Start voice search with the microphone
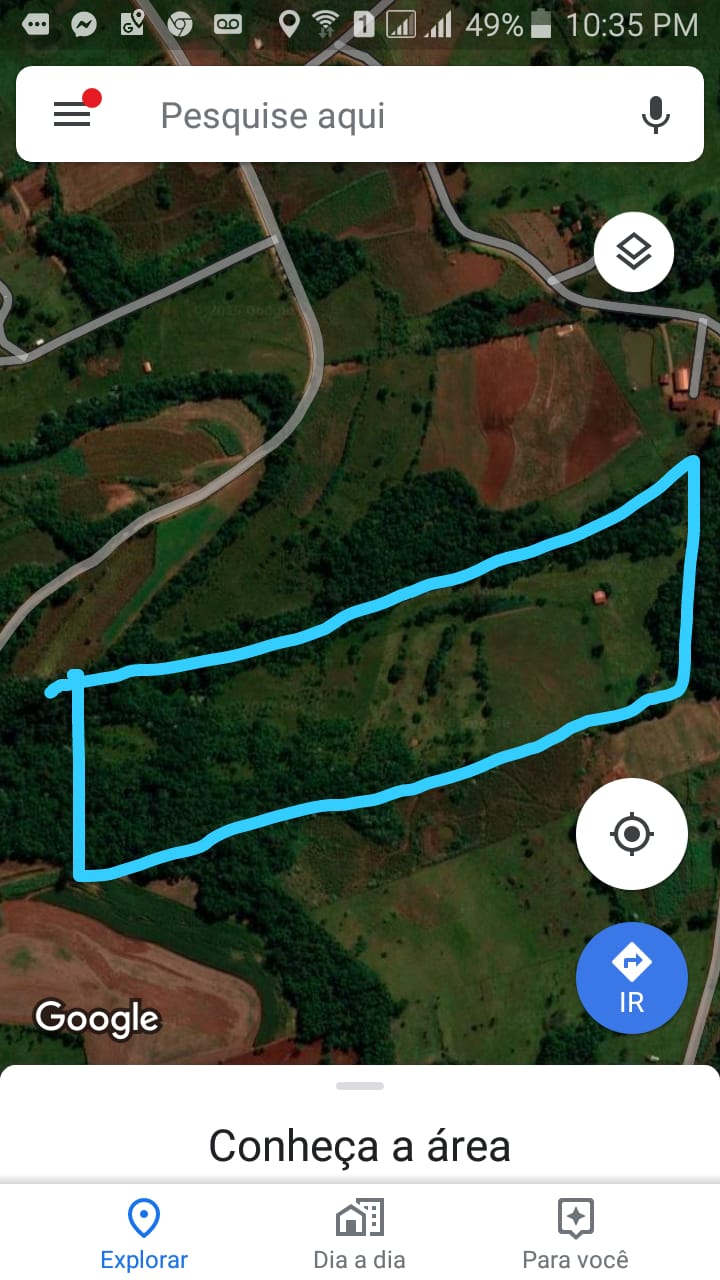Screen dimensions: 720x1280 point(655,115)
